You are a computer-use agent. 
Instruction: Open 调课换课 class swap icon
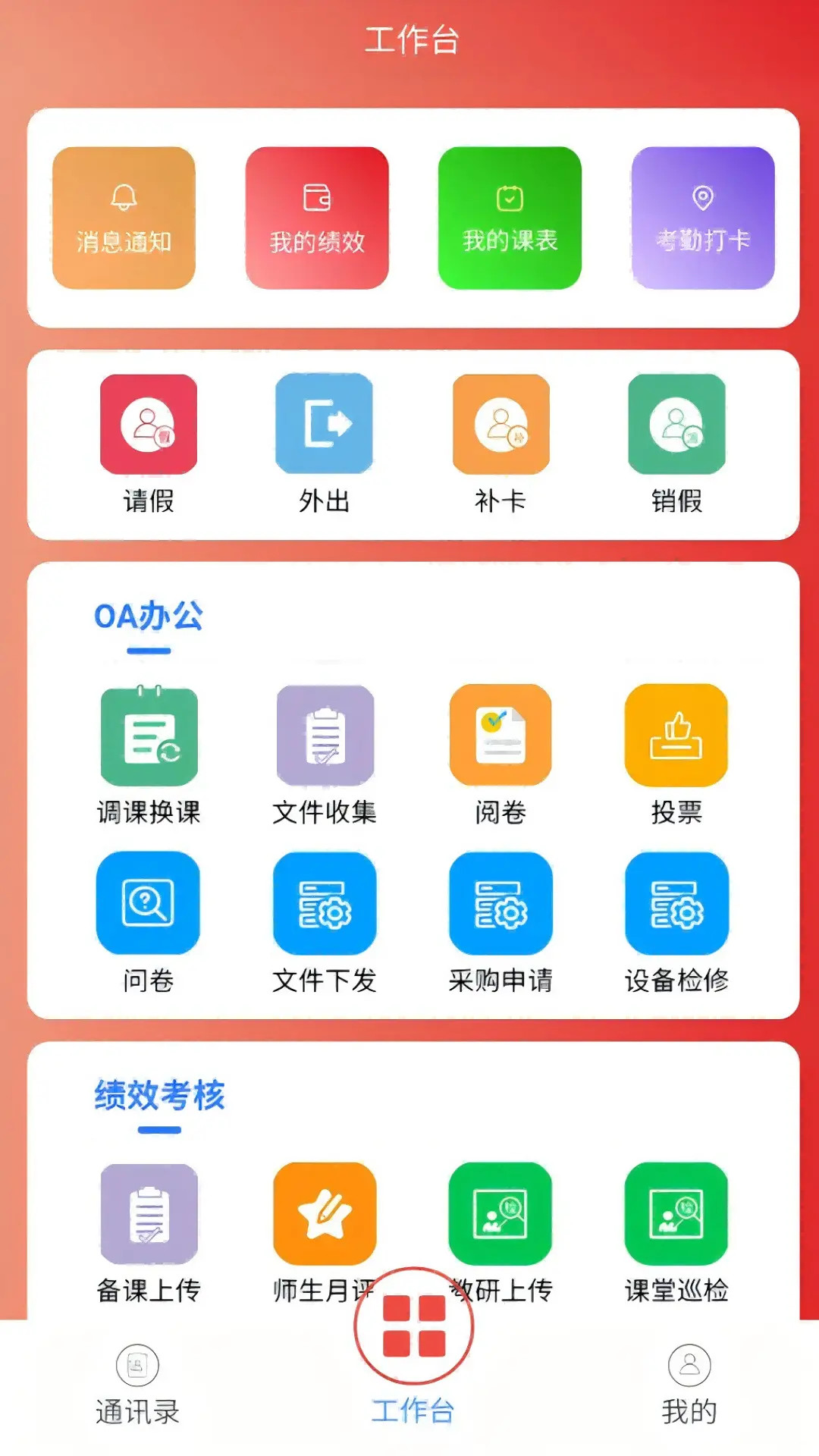point(149,736)
